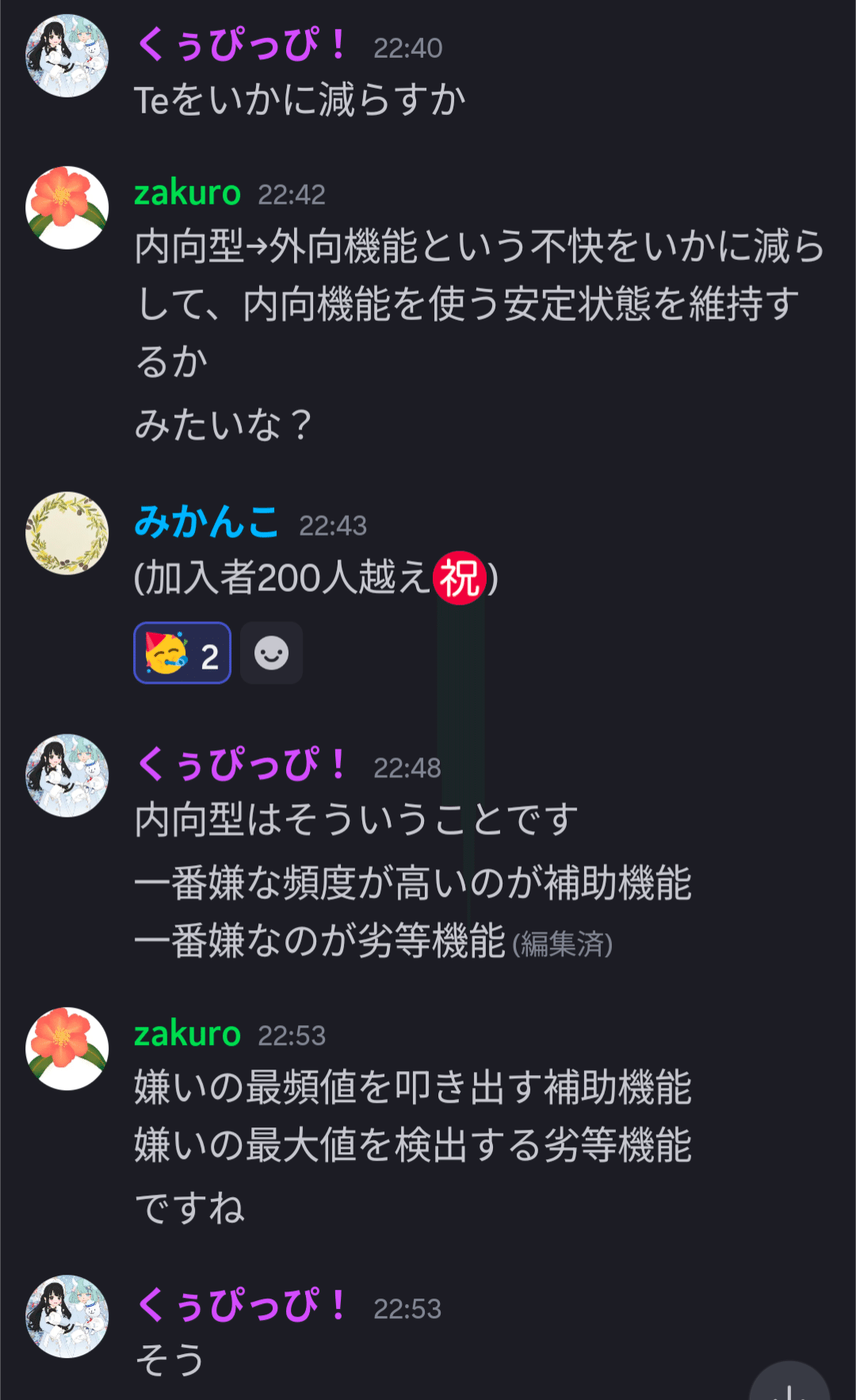Viewport: 856px width, 1400px height.
Task: Open みかんこ's profile avatar
Action: click(x=67, y=533)
